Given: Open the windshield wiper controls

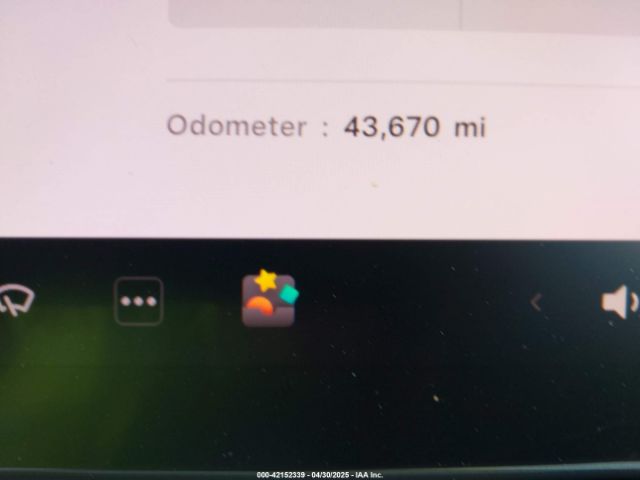Looking at the screenshot, I should (15, 301).
